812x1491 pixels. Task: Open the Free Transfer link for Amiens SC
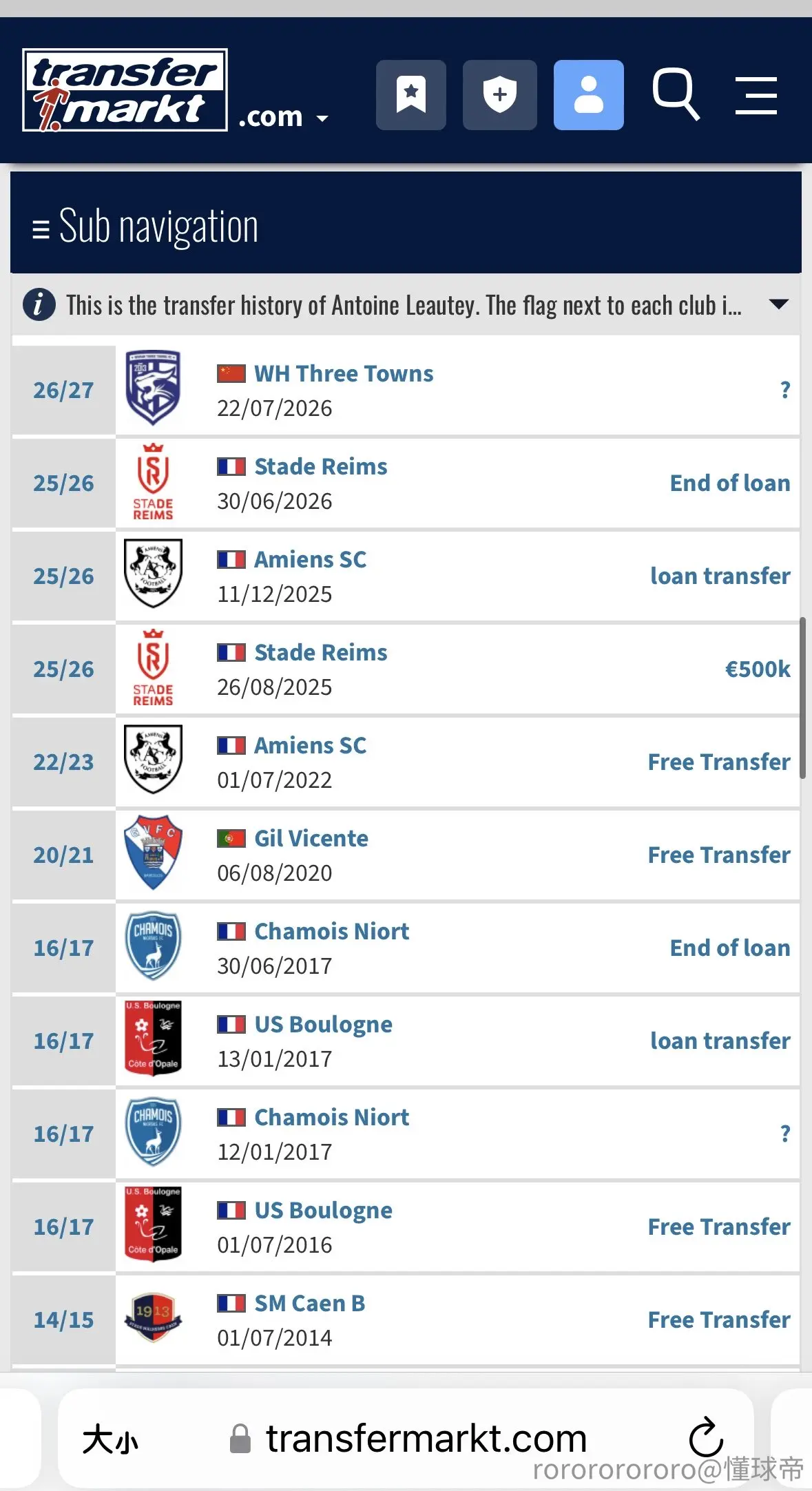coord(719,762)
